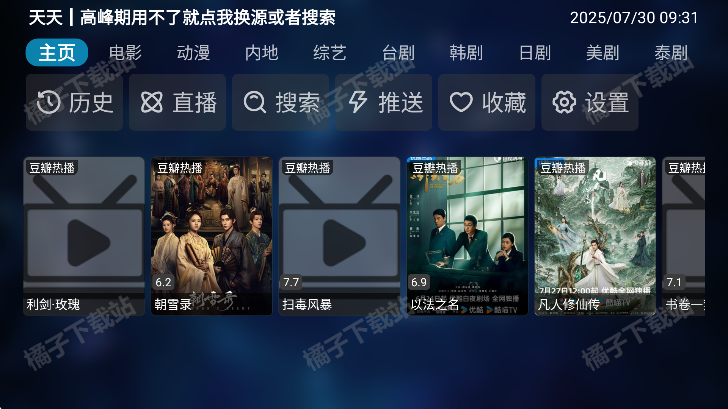Tap the 泰剧 tab

670,53
